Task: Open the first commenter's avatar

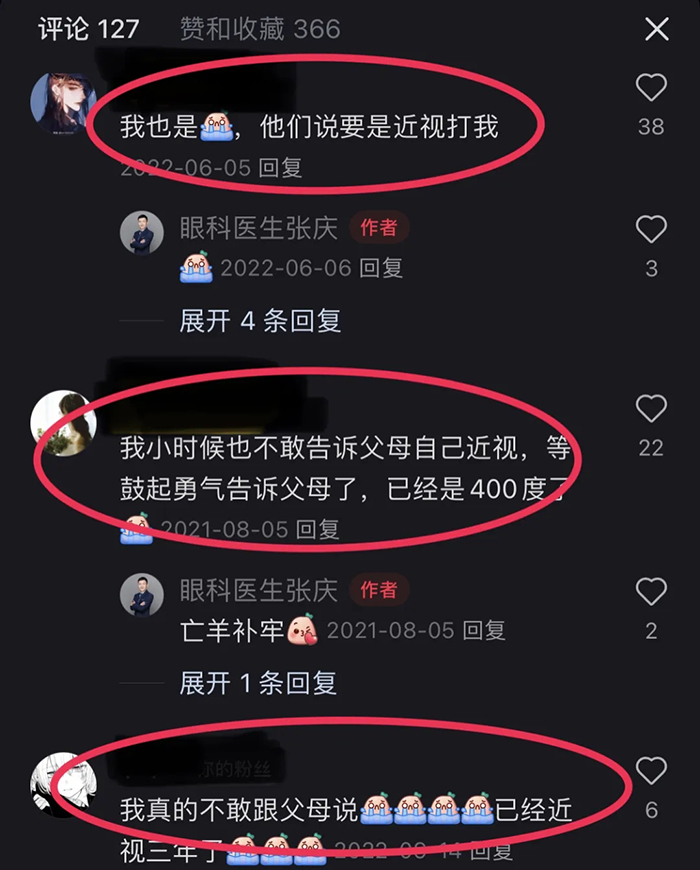Action: click(63, 103)
